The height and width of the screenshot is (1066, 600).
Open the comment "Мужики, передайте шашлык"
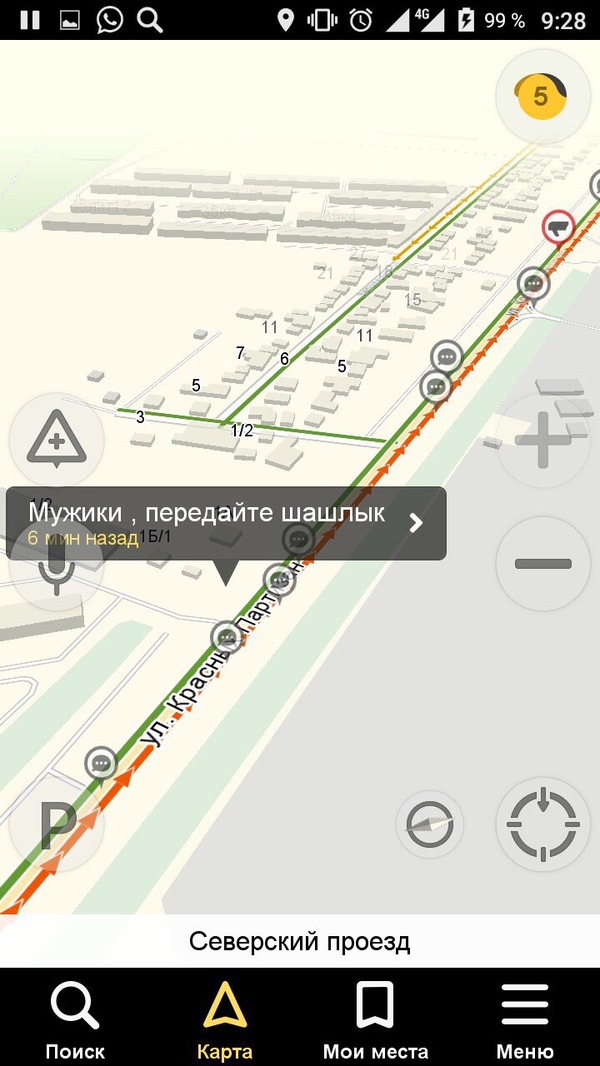pyautogui.click(x=226, y=523)
